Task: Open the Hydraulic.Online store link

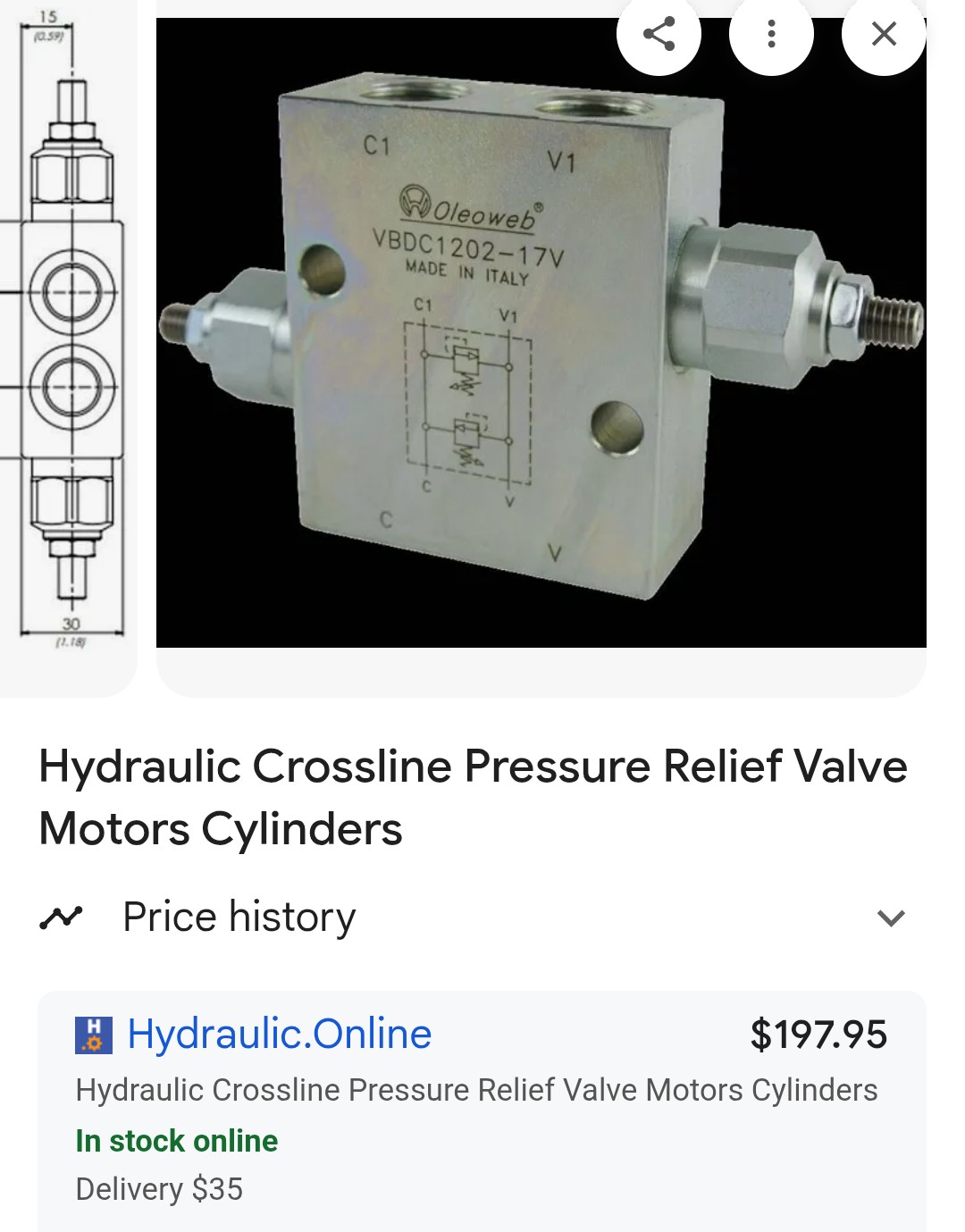Action: pyautogui.click(x=279, y=1034)
